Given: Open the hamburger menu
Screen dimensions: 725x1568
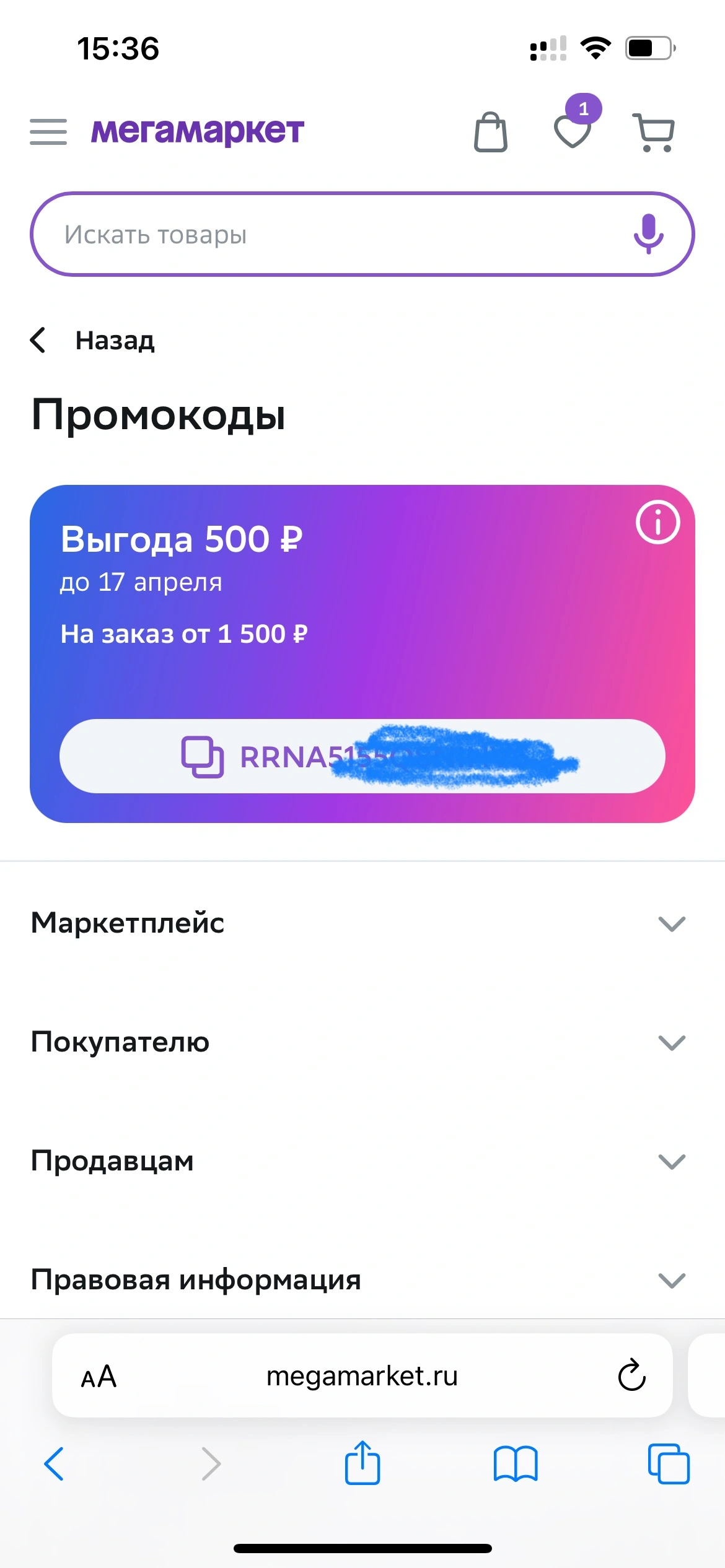Looking at the screenshot, I should click(x=48, y=132).
